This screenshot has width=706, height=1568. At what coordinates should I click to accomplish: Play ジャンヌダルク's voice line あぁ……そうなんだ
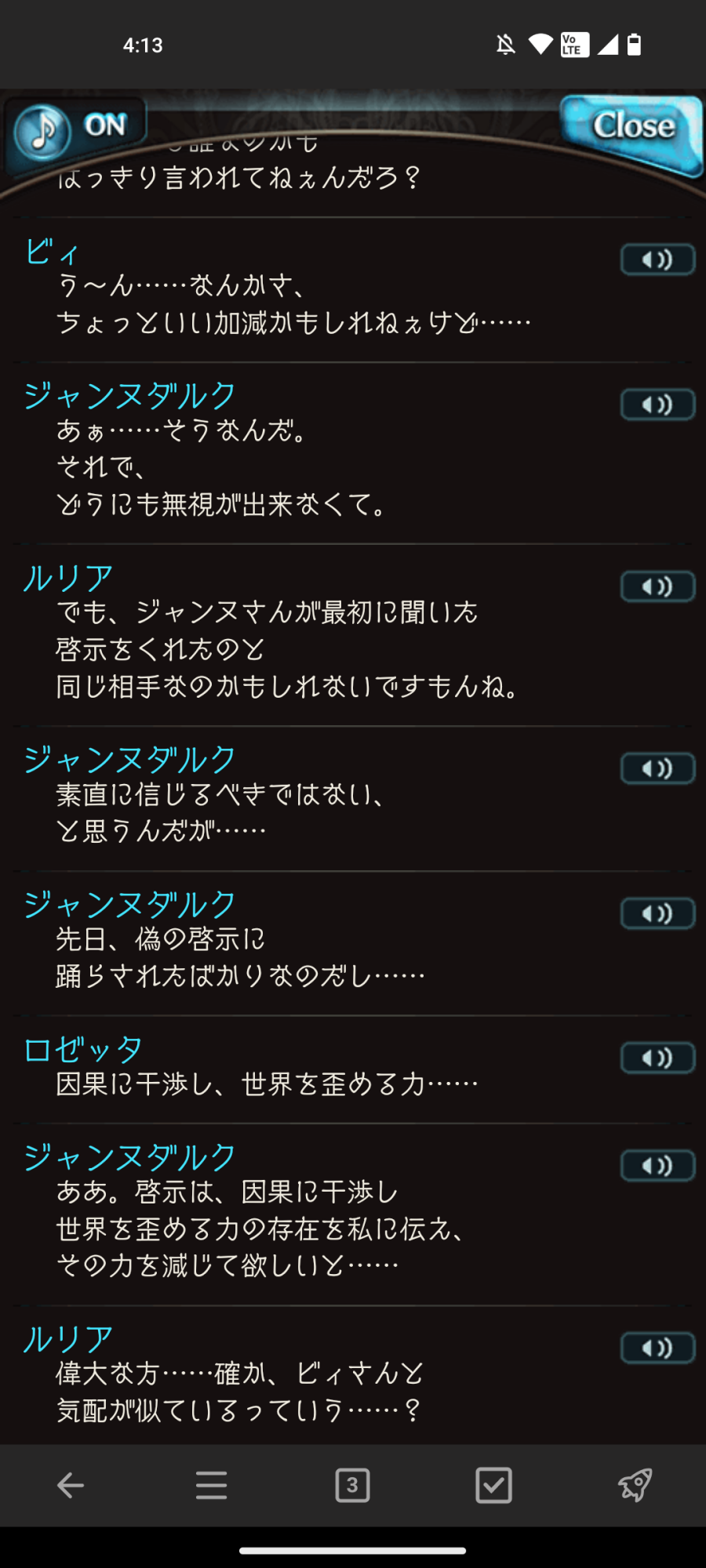[657, 405]
